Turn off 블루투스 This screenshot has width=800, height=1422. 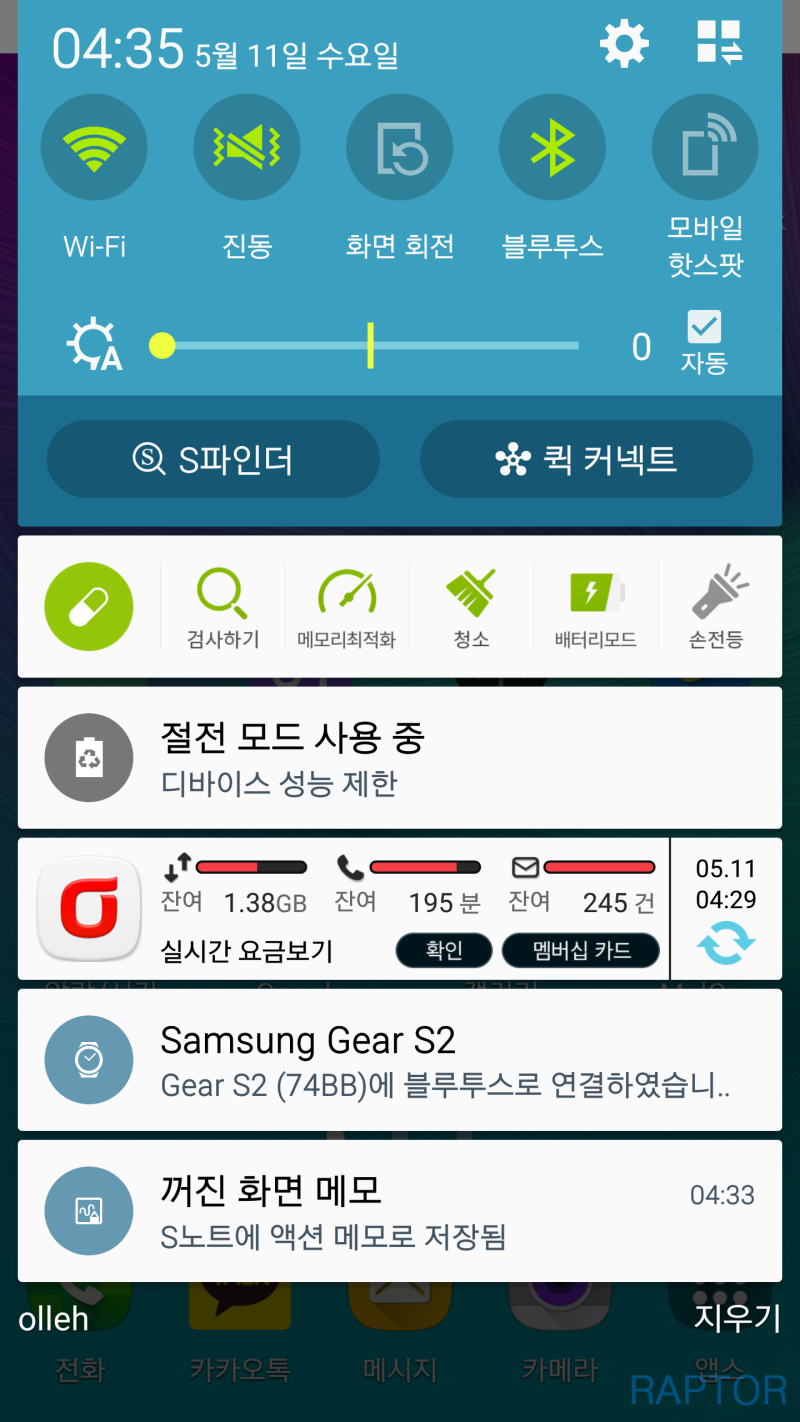click(x=552, y=148)
